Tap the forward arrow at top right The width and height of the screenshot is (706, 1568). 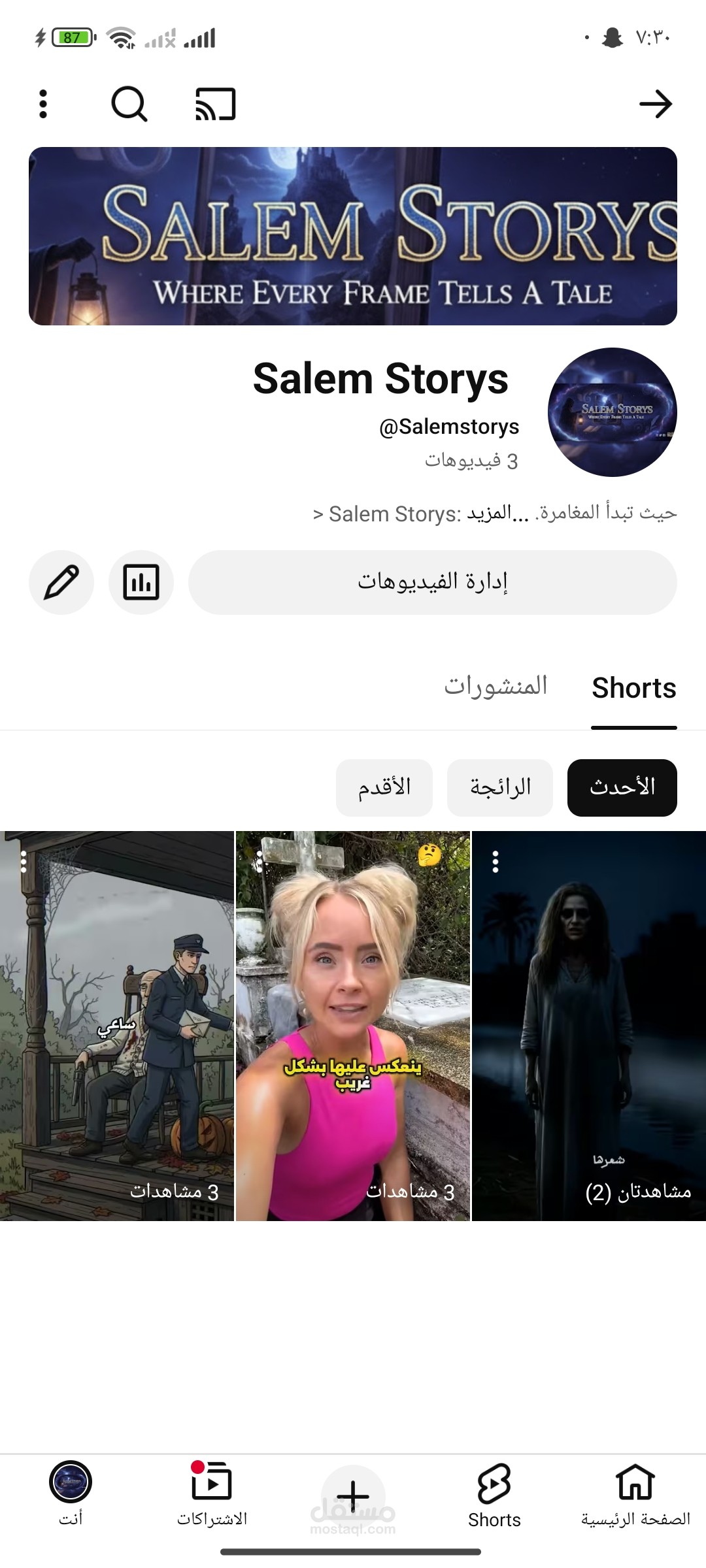[658, 104]
